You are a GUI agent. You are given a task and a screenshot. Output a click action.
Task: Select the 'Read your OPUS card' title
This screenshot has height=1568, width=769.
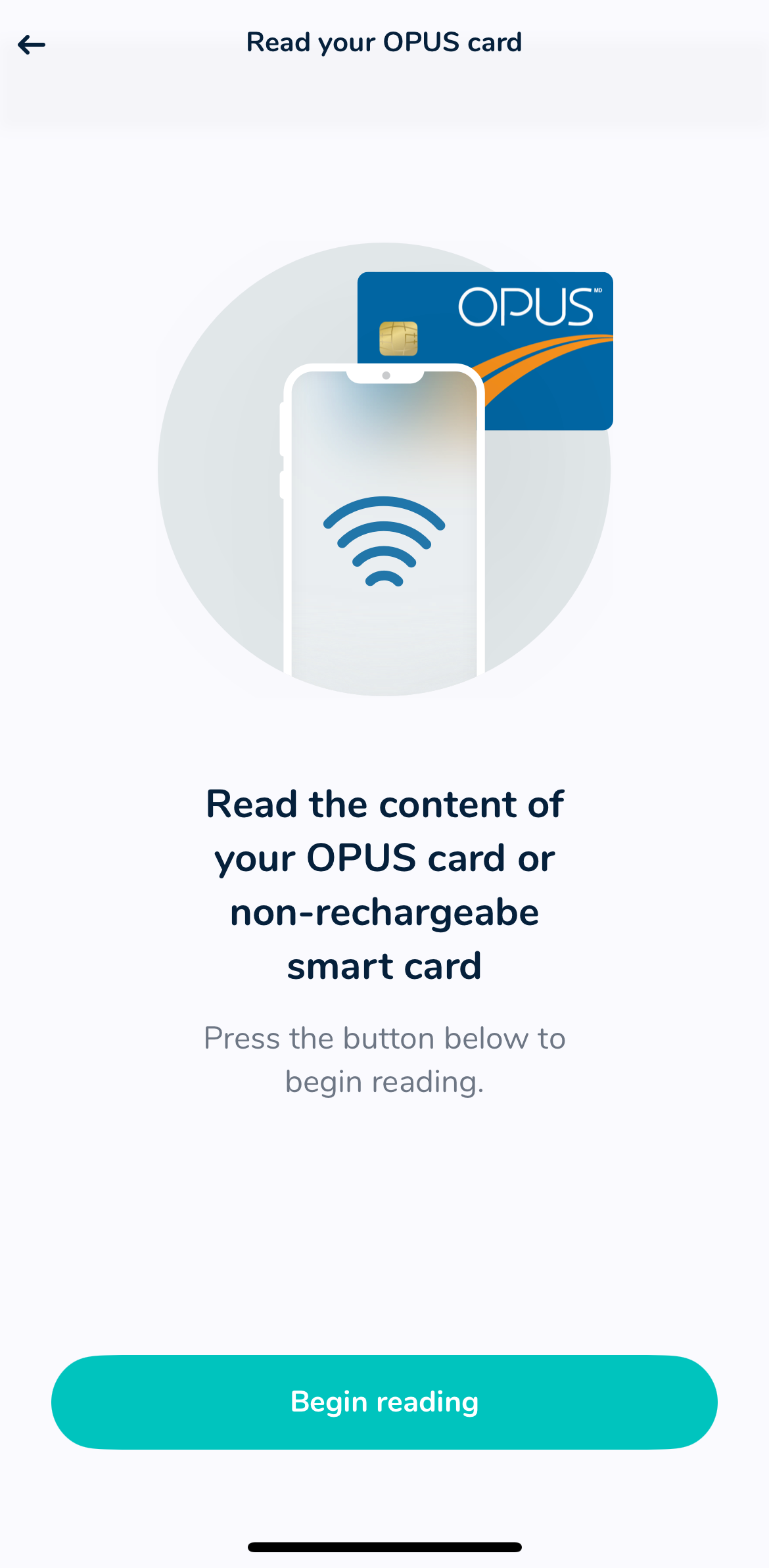point(384,42)
